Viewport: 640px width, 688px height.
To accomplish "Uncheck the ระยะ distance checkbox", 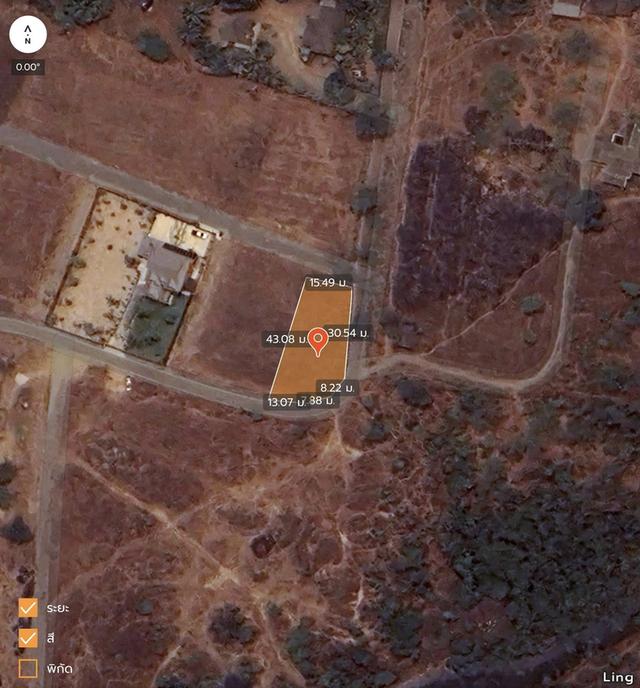I will [28, 608].
